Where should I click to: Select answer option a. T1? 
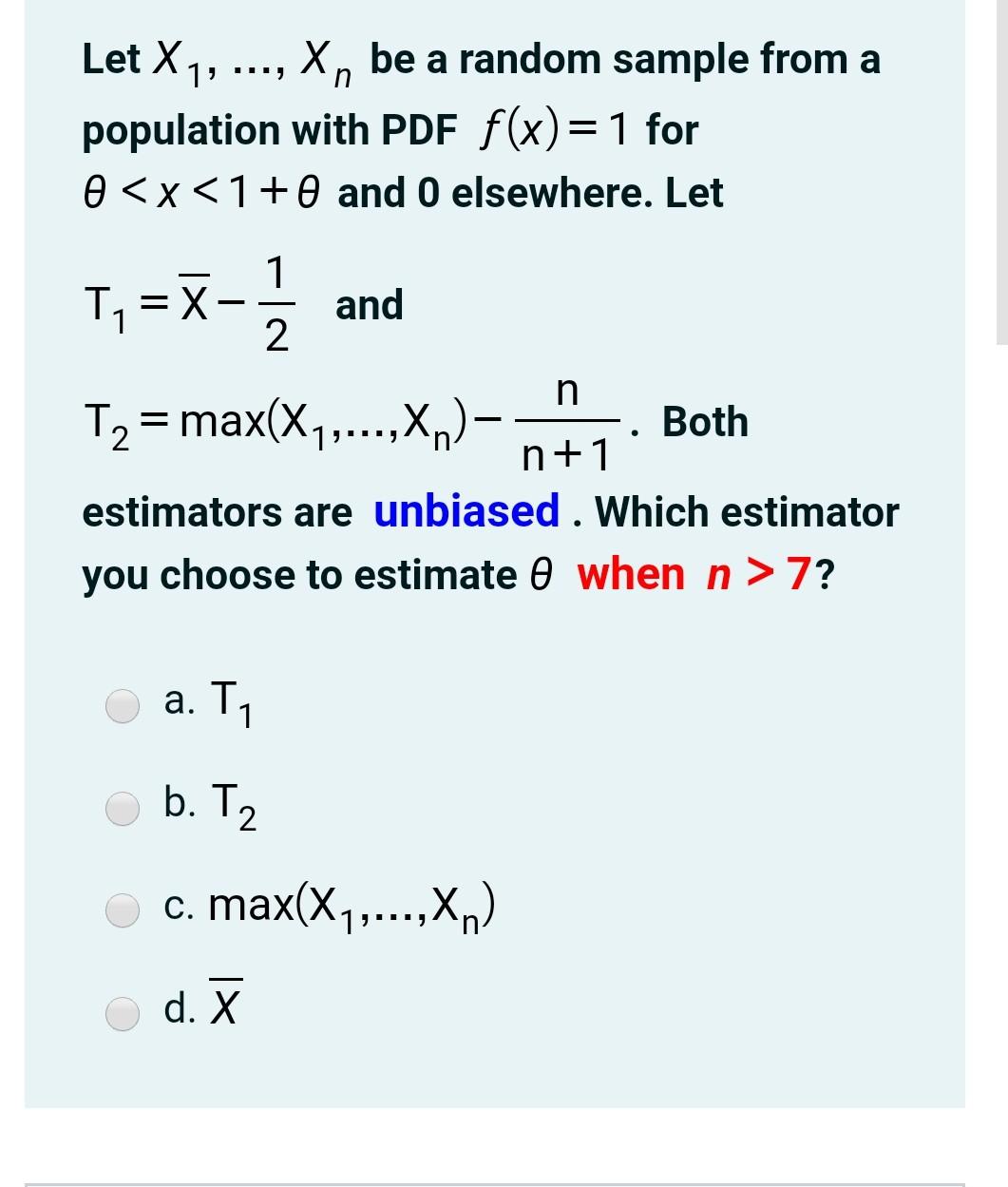click(x=123, y=705)
